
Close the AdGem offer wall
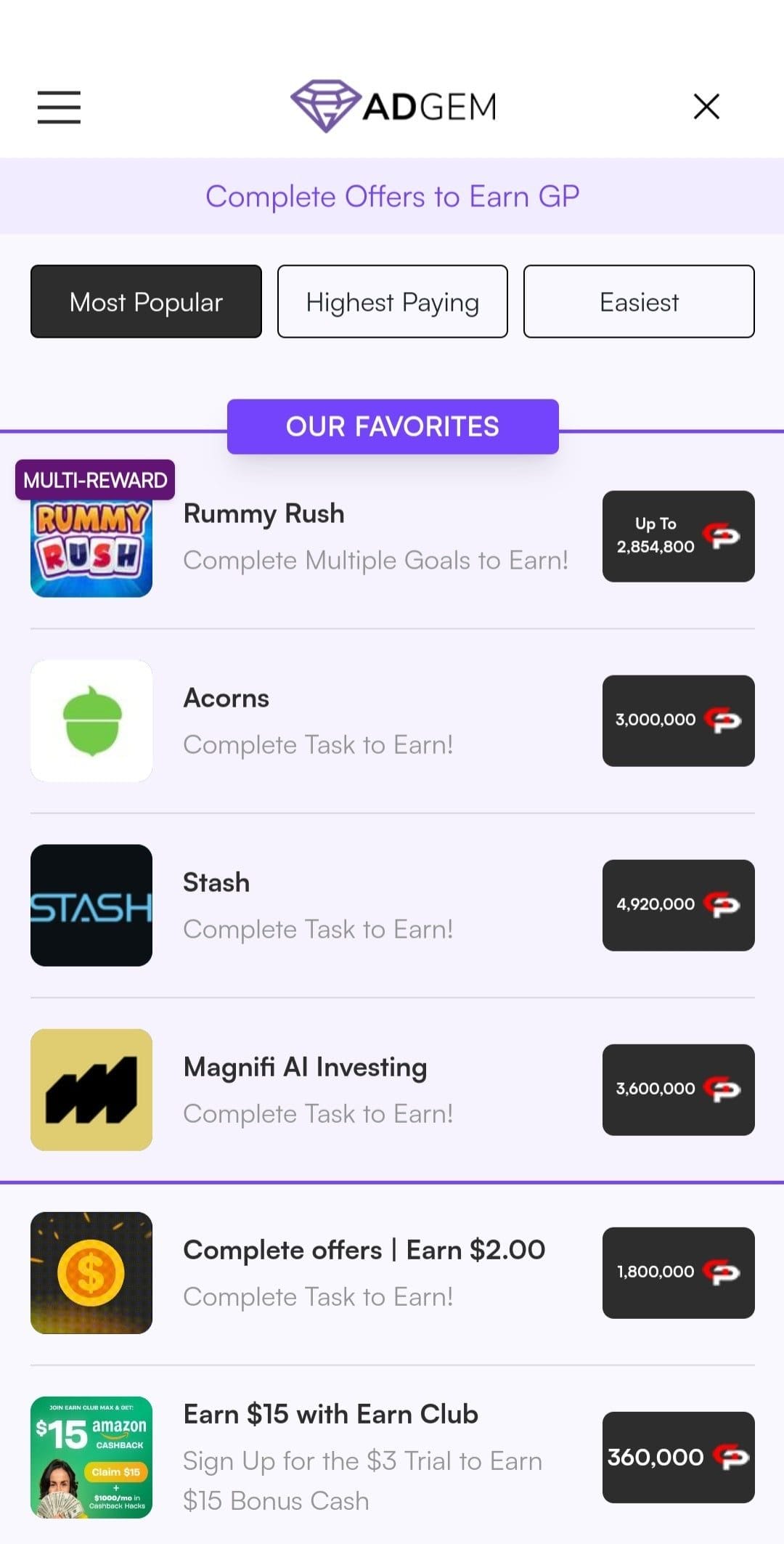point(706,106)
